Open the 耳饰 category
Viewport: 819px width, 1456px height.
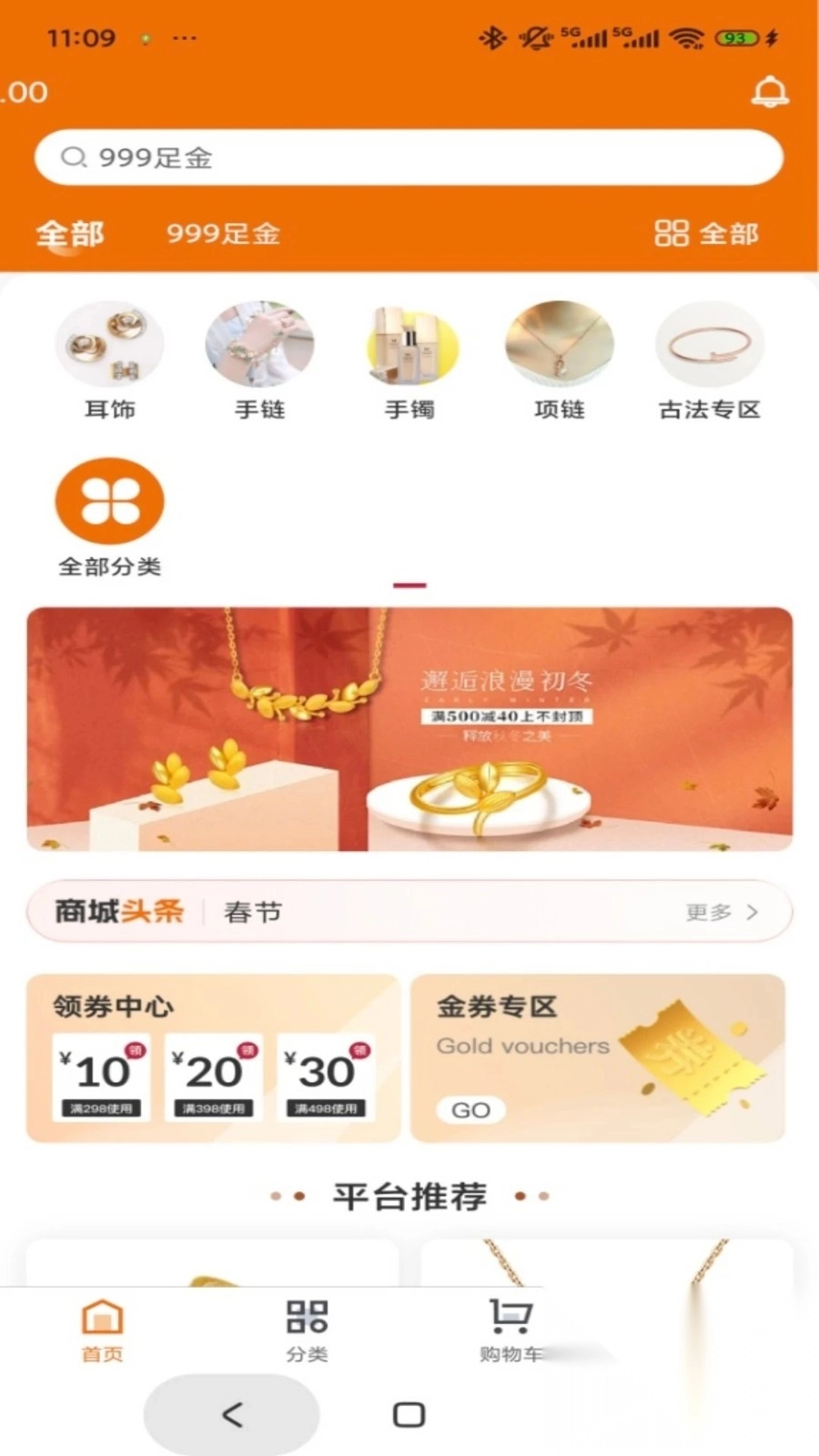110,361
